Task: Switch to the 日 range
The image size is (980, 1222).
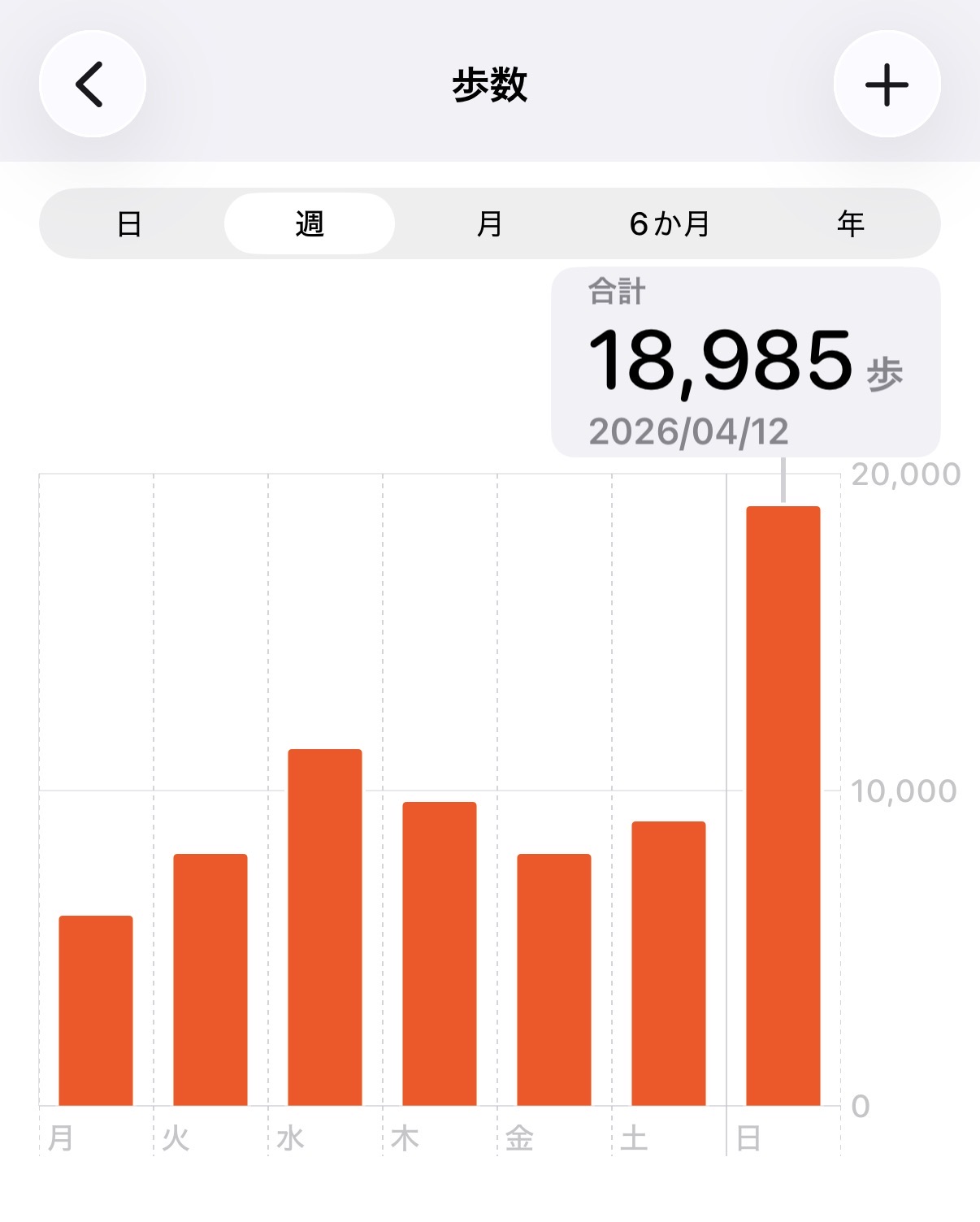Action: (x=130, y=223)
